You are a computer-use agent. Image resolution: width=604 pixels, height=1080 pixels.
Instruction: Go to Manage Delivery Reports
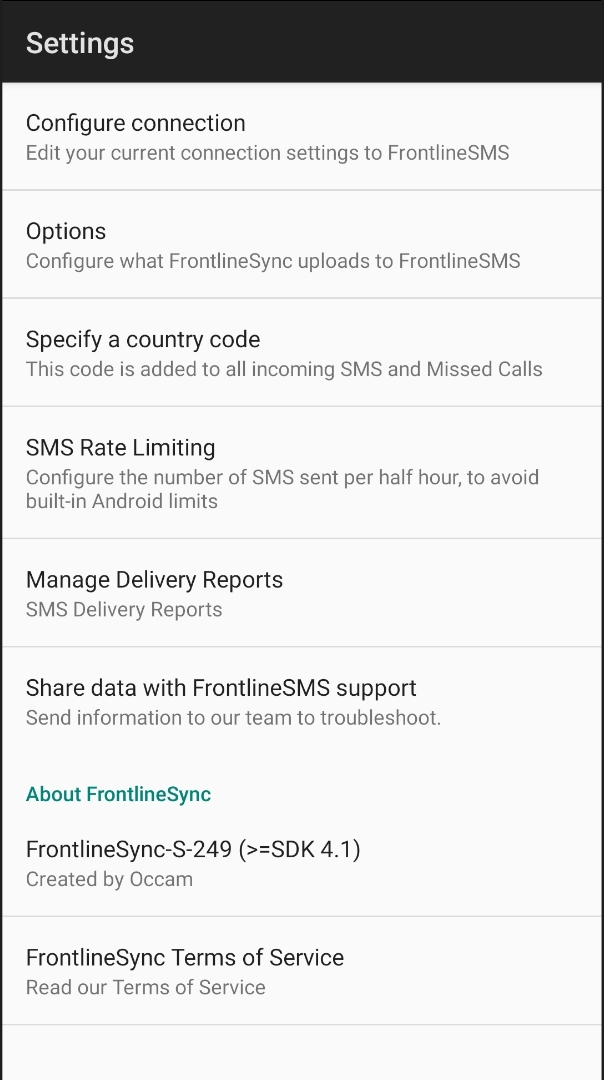300,593
